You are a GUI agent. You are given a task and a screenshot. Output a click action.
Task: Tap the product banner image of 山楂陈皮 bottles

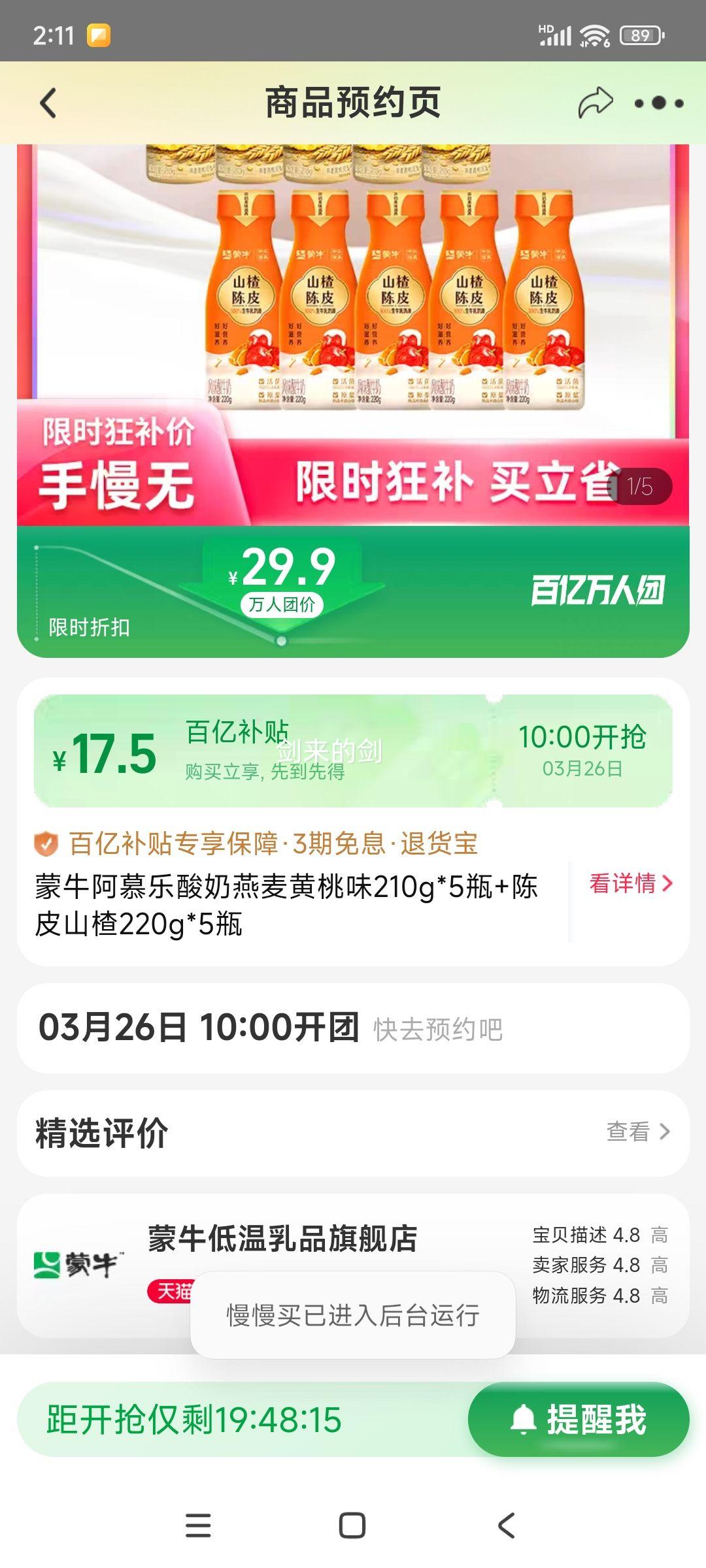[x=353, y=294]
